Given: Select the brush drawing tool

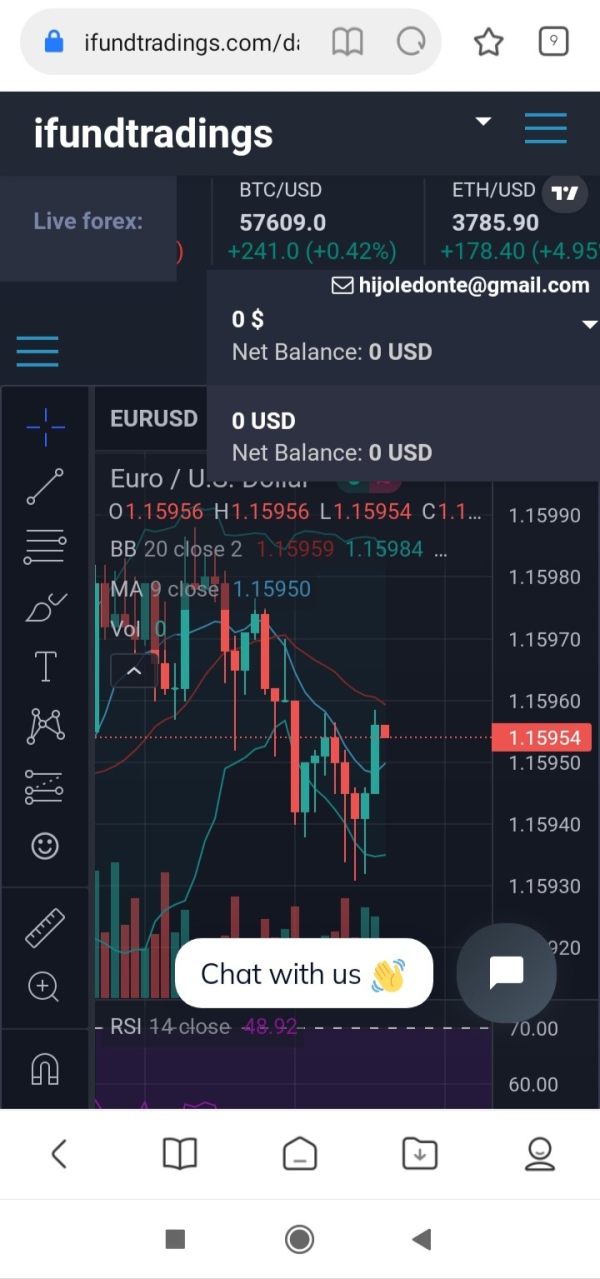Looking at the screenshot, I should coord(45,606).
